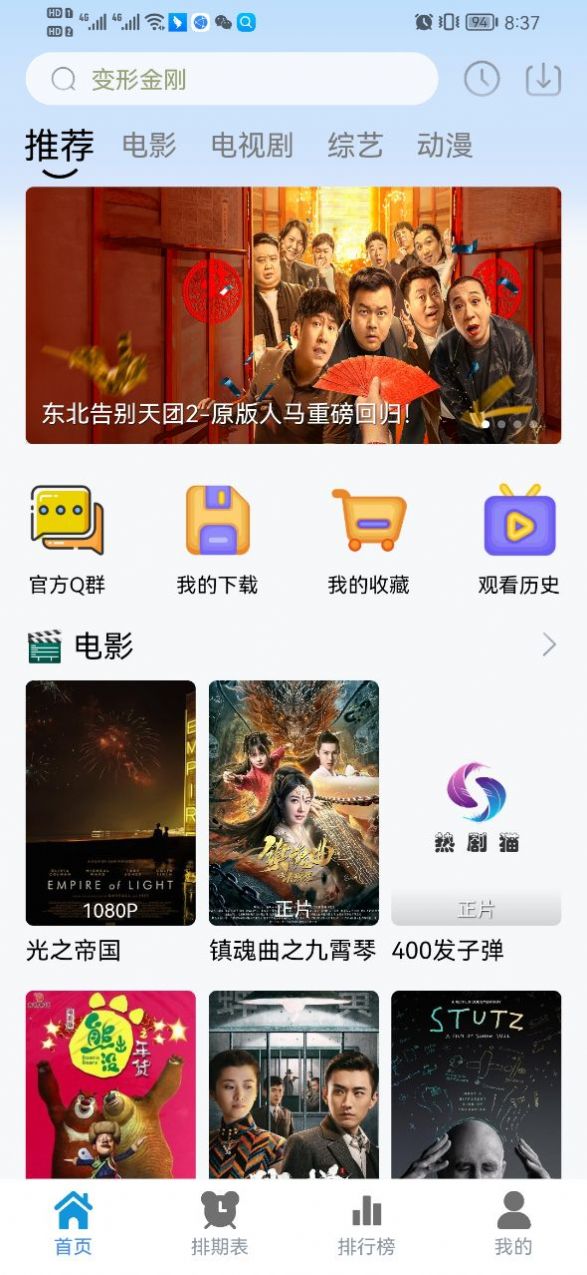This screenshot has width=587, height=1275.
Task: Select the 综艺 tab
Action: pyautogui.click(x=355, y=146)
